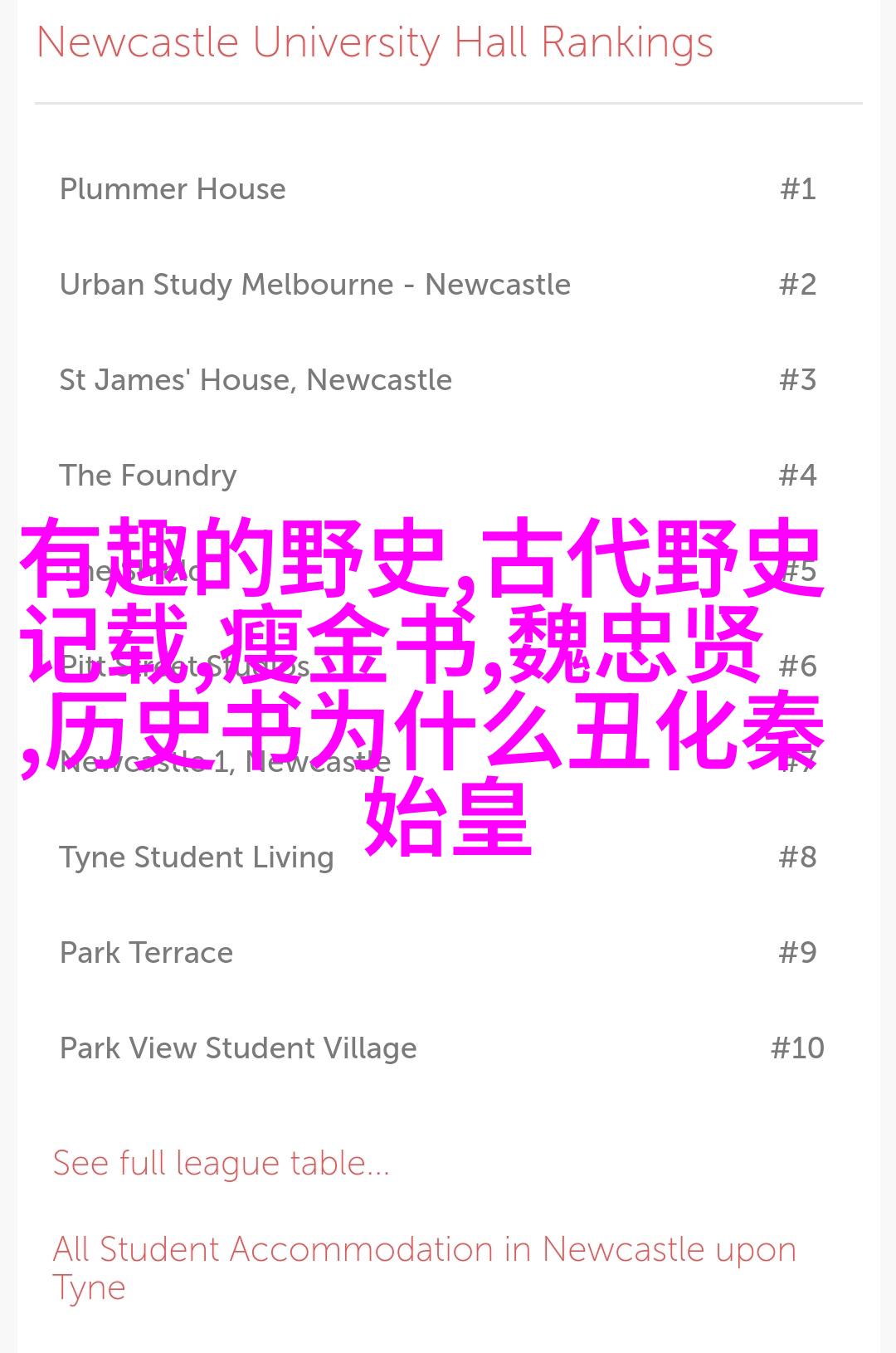
Task: Open Tyne Student Living entry
Action: point(197,857)
